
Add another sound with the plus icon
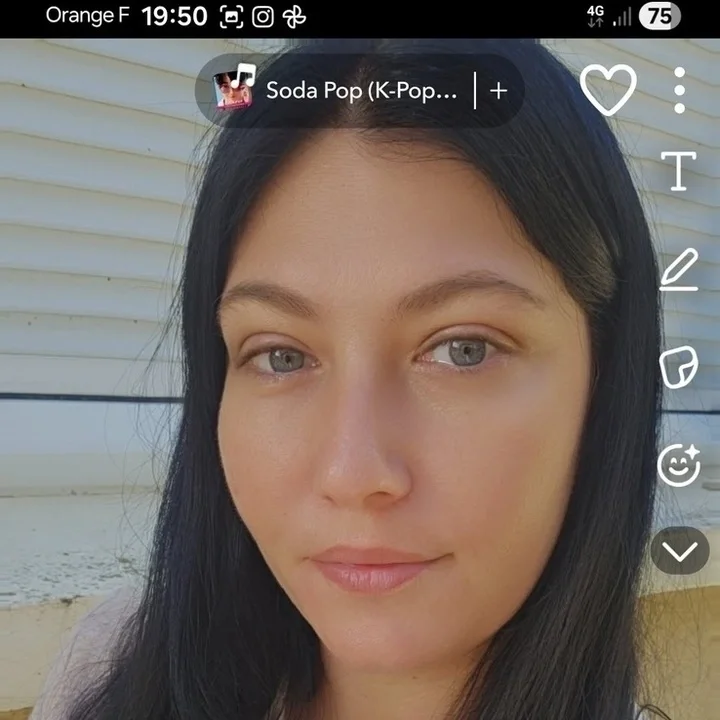(x=498, y=91)
